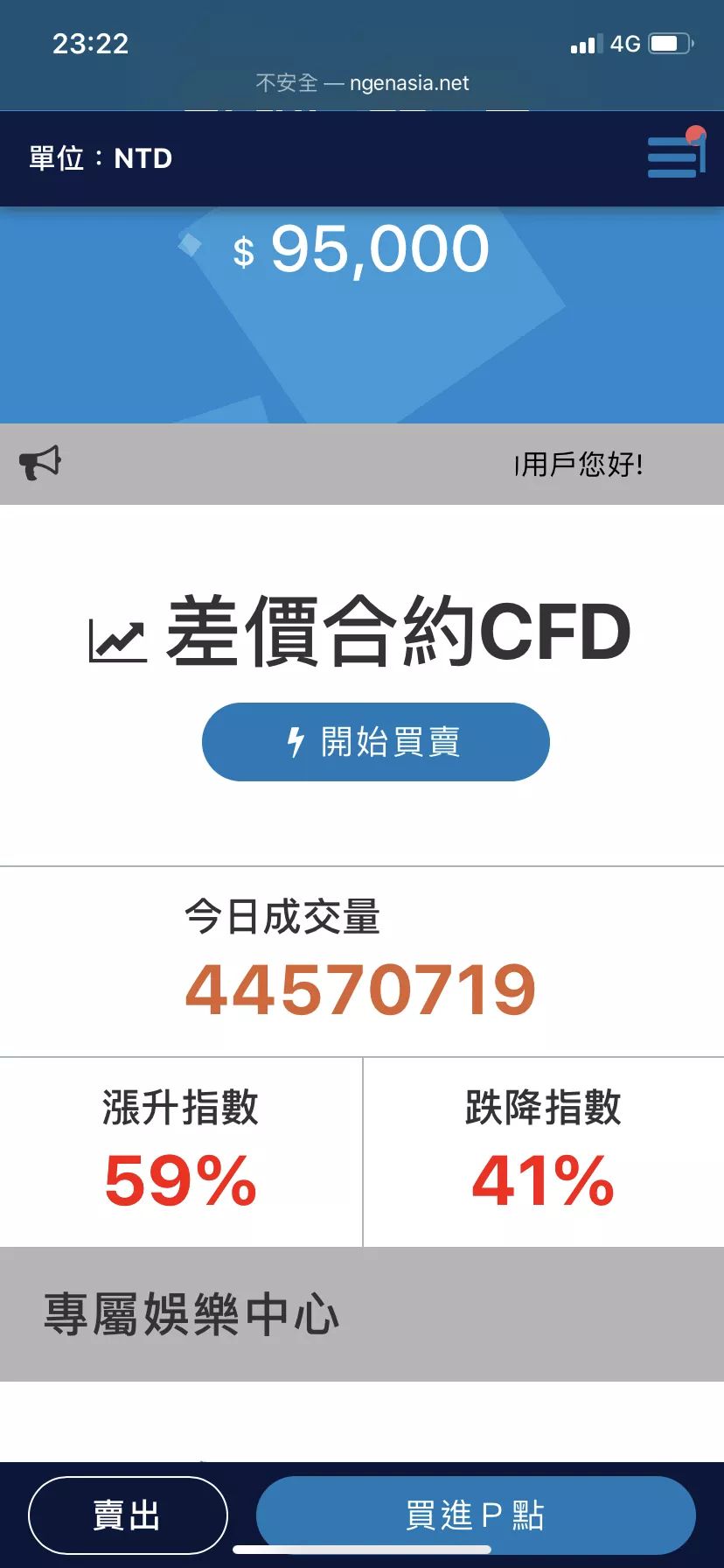Image resolution: width=724 pixels, height=1568 pixels.
Task: Tap the 開始買賣 button
Action: click(x=375, y=742)
